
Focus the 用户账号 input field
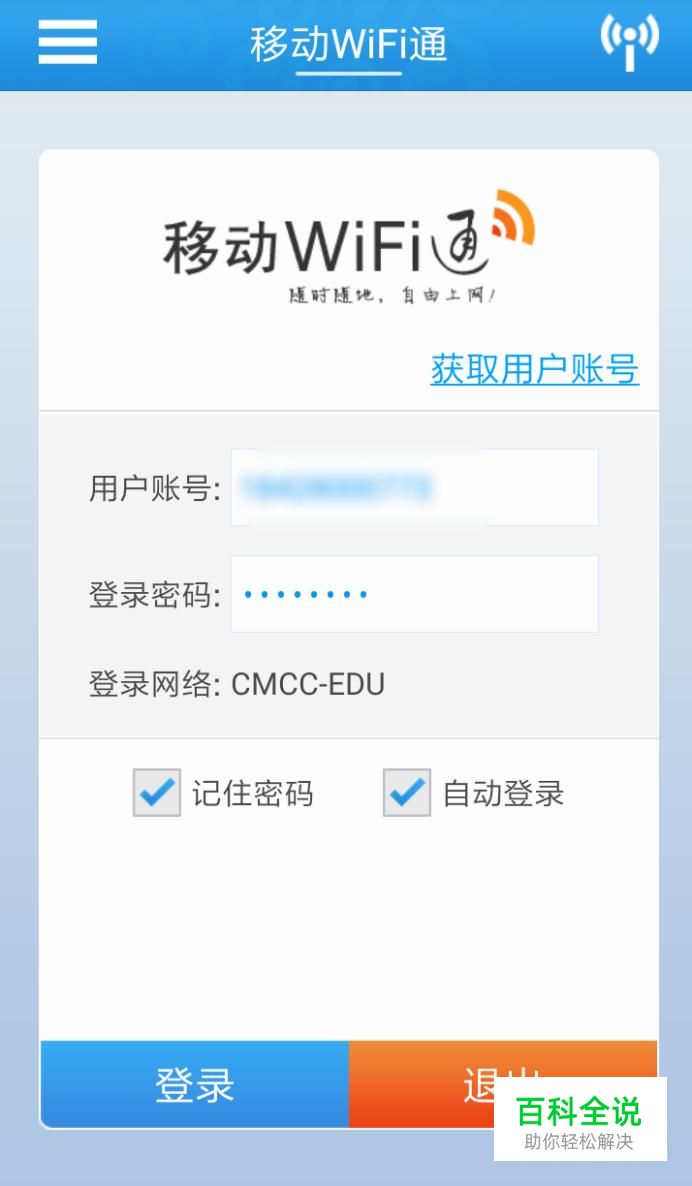(x=414, y=488)
